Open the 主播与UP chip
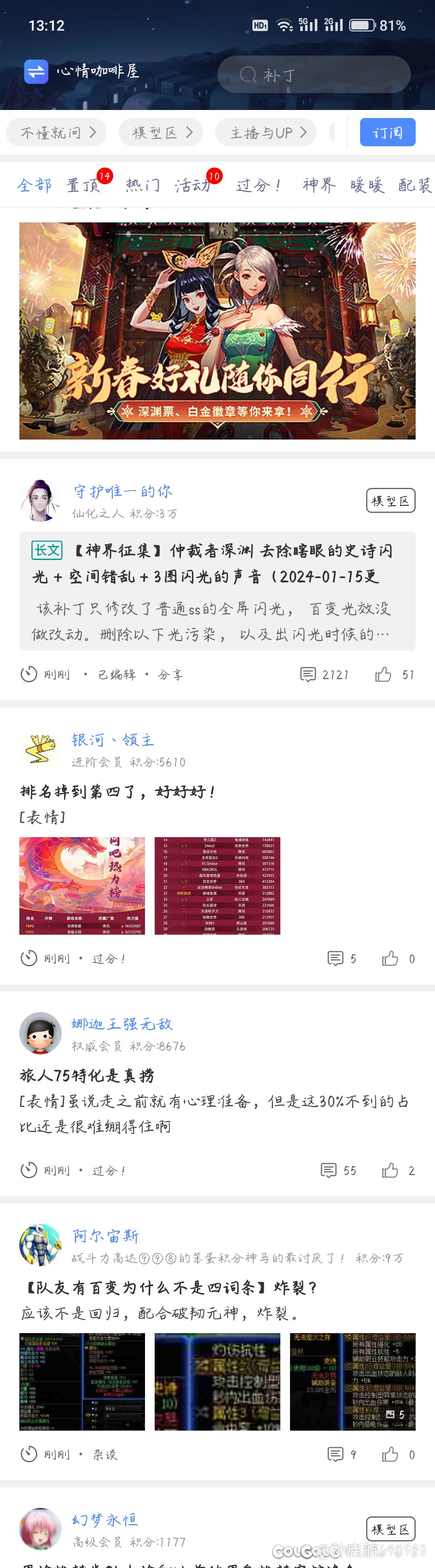Screen dimensions: 435x1568 (x=266, y=133)
